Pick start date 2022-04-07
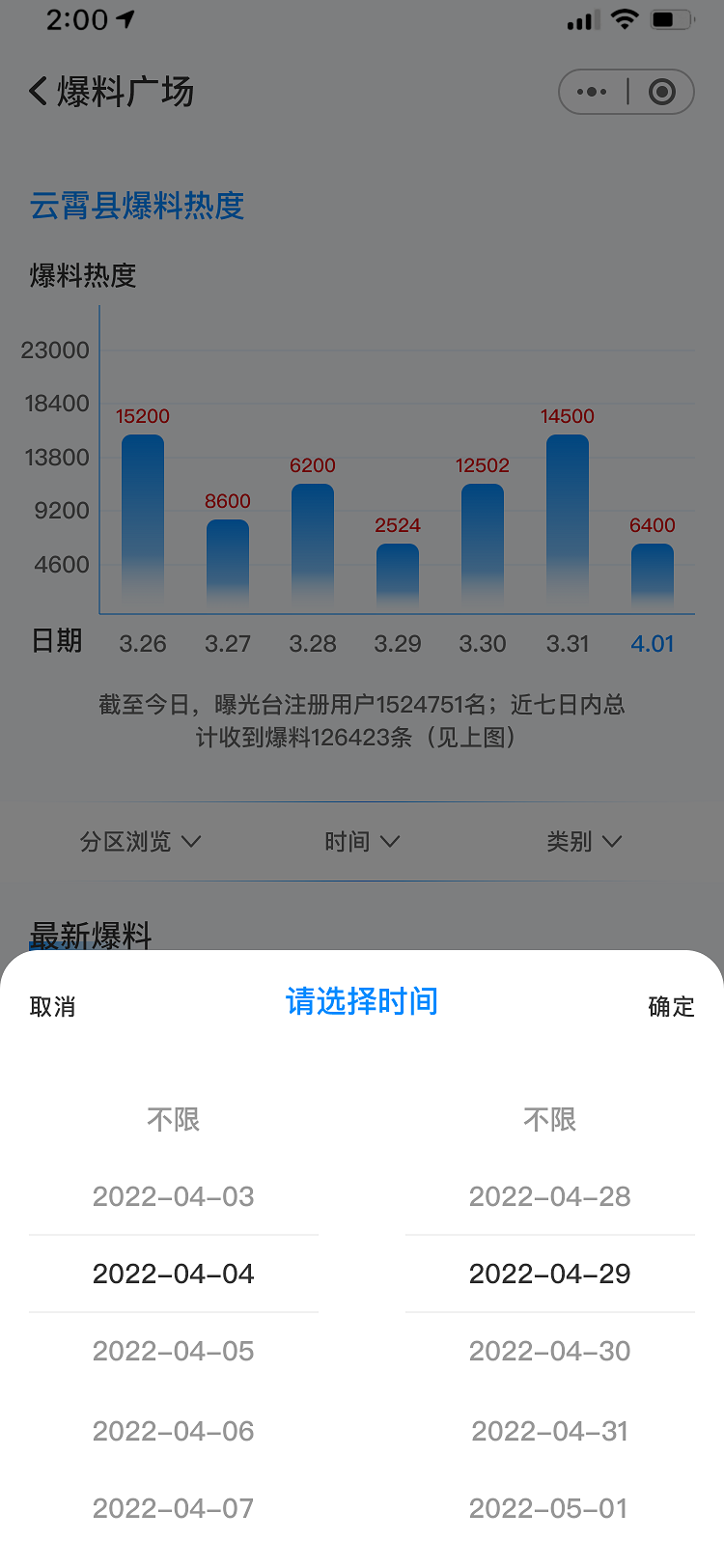This screenshot has width=724, height=1568. (x=174, y=1508)
